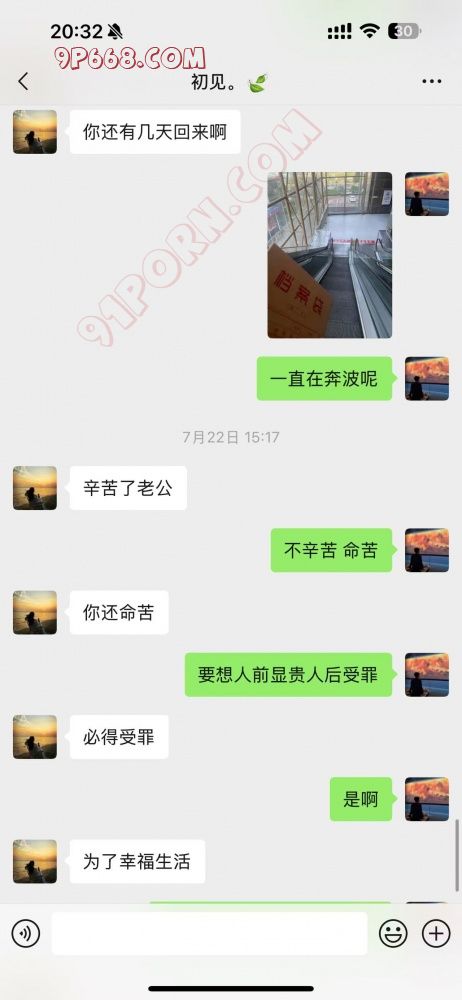Viewport: 462px width, 1000px height.
Task: Open the plus attachments menu
Action: [436, 934]
